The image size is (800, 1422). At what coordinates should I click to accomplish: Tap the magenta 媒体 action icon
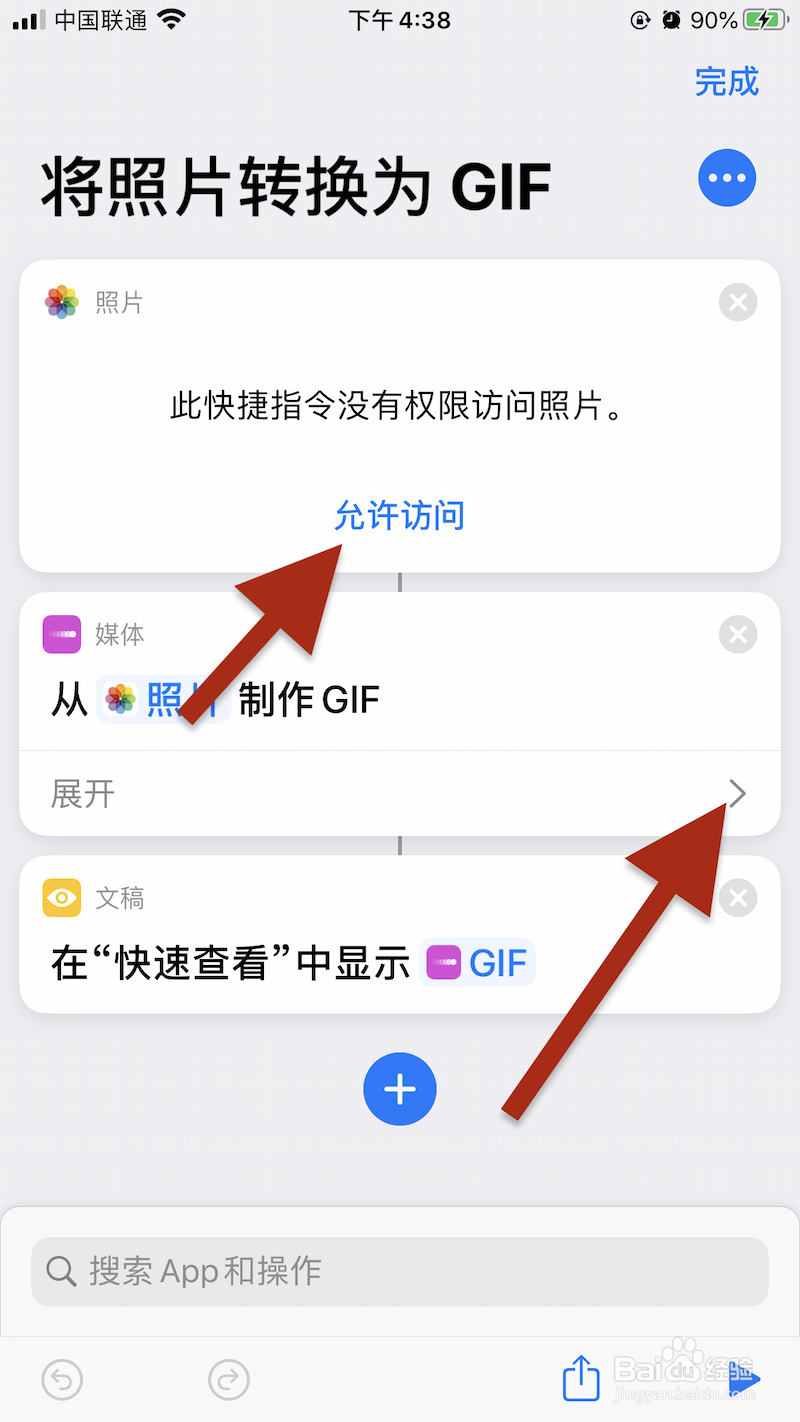pos(61,634)
